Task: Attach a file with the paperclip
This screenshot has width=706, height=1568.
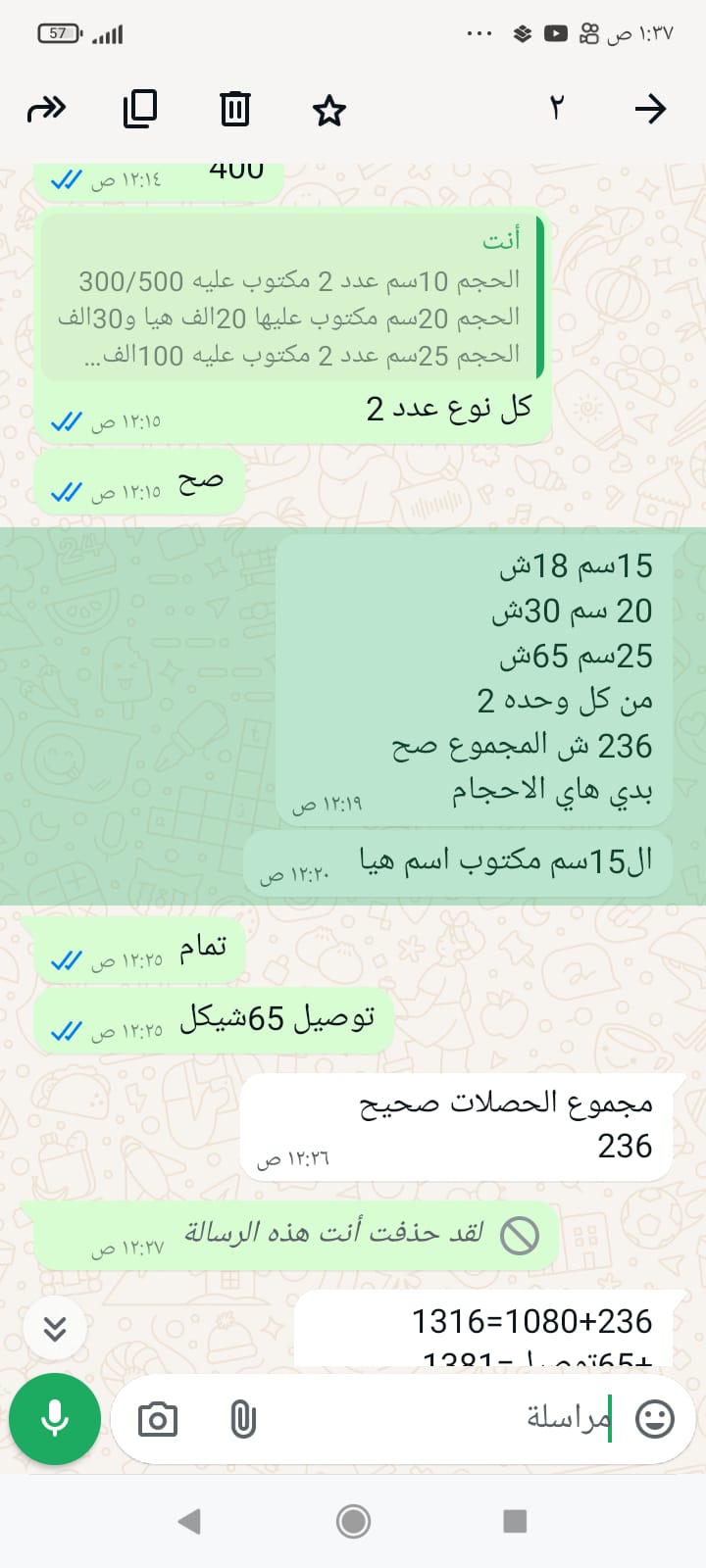Action: (x=242, y=1419)
